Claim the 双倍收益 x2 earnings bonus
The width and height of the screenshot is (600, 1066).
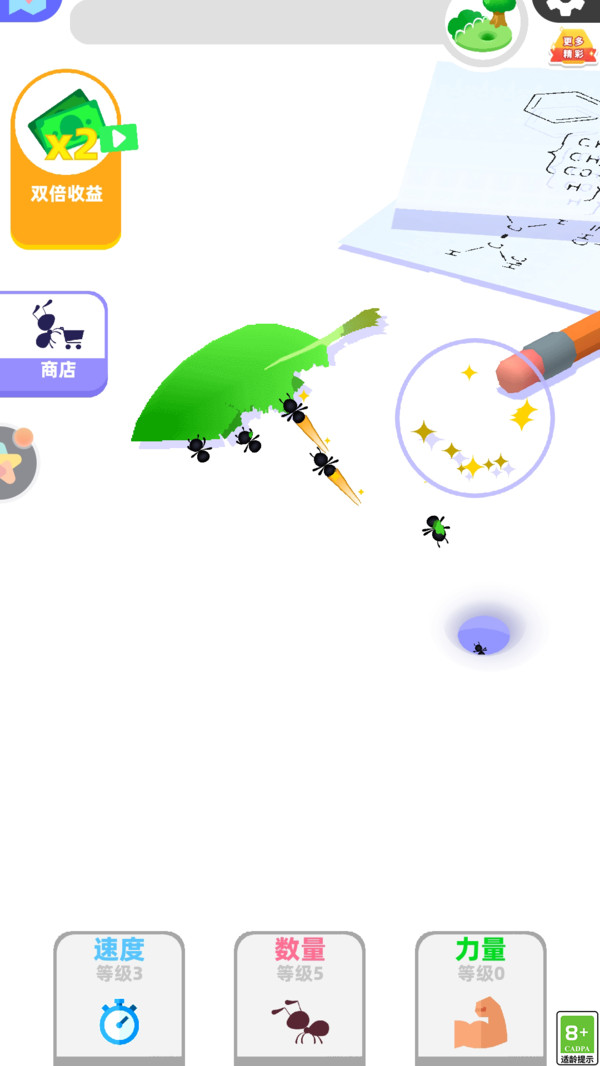[x=66, y=158]
